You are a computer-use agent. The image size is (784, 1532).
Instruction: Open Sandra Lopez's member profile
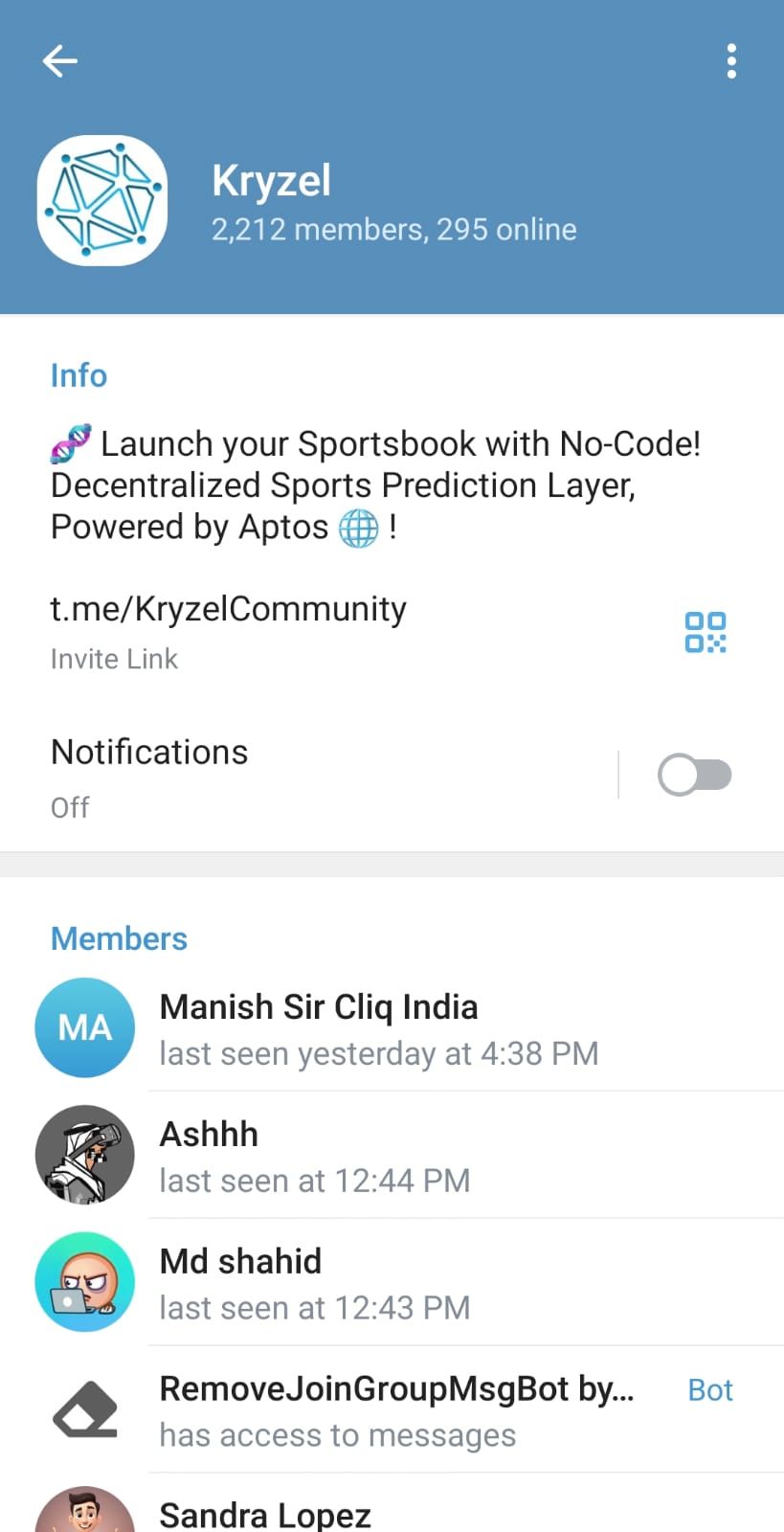(x=392, y=1505)
